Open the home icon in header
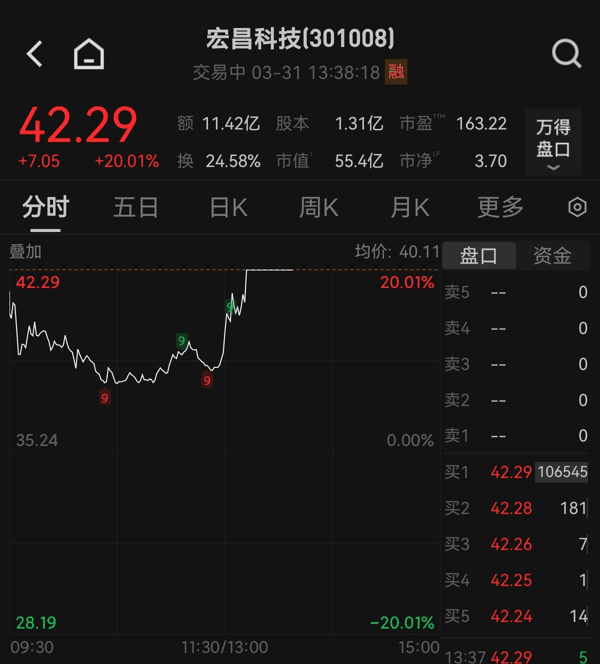 click(89, 54)
